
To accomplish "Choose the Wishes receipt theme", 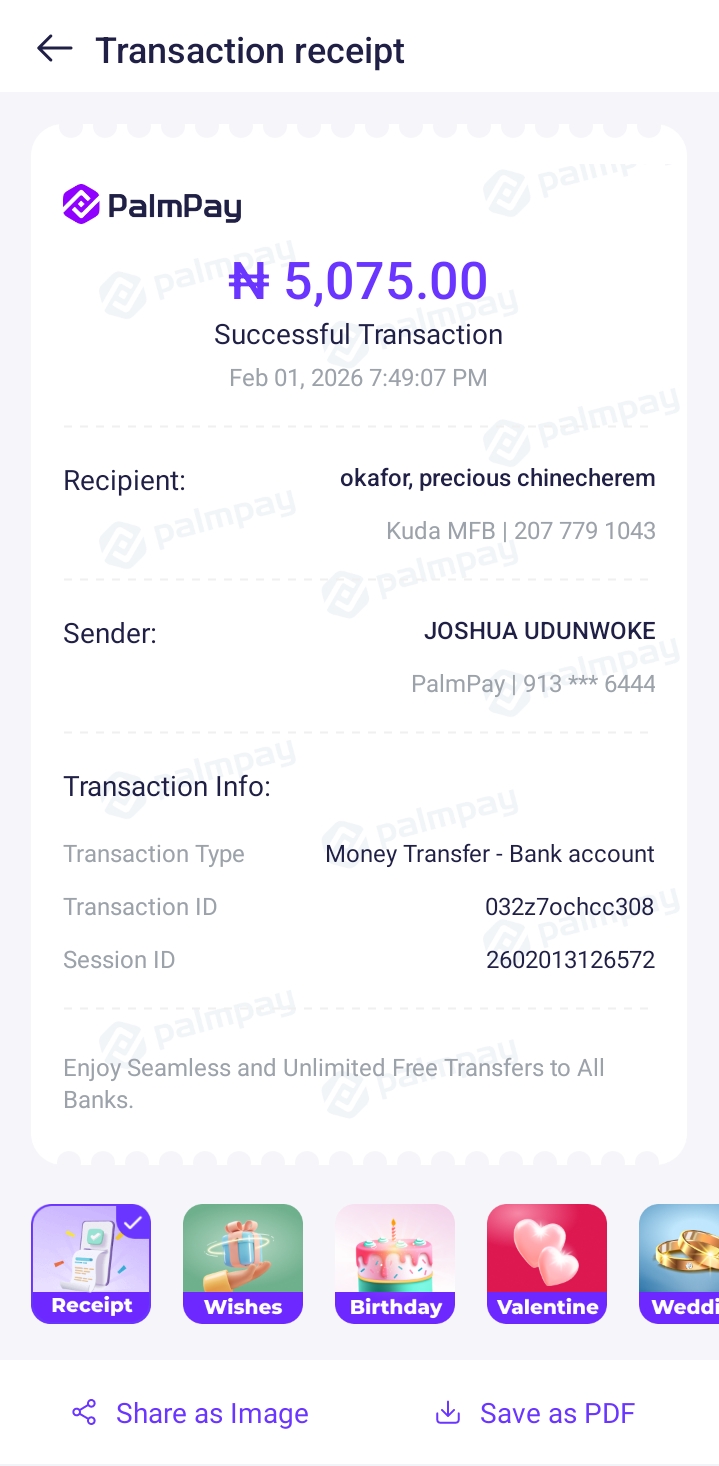I will coord(243,1263).
